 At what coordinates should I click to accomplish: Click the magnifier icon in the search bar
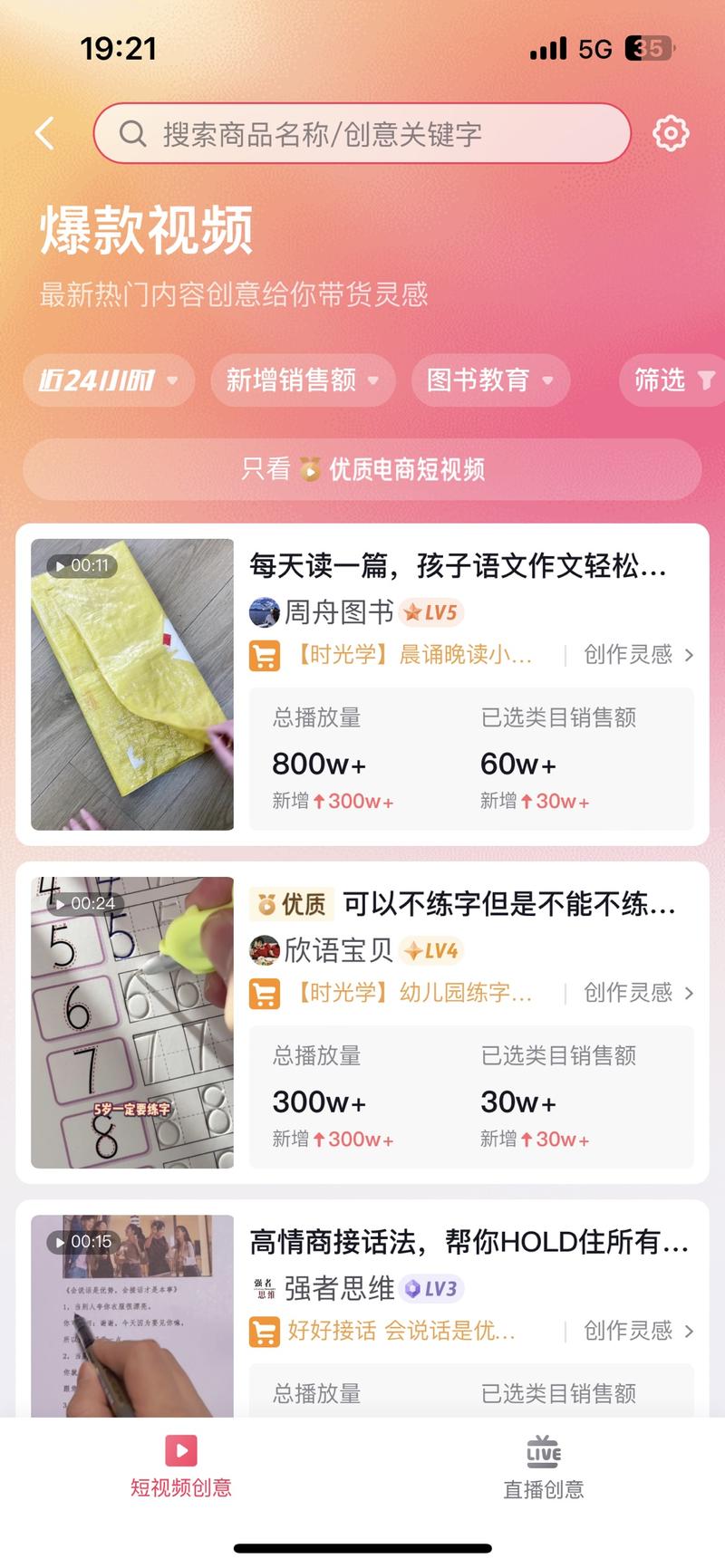[x=133, y=133]
